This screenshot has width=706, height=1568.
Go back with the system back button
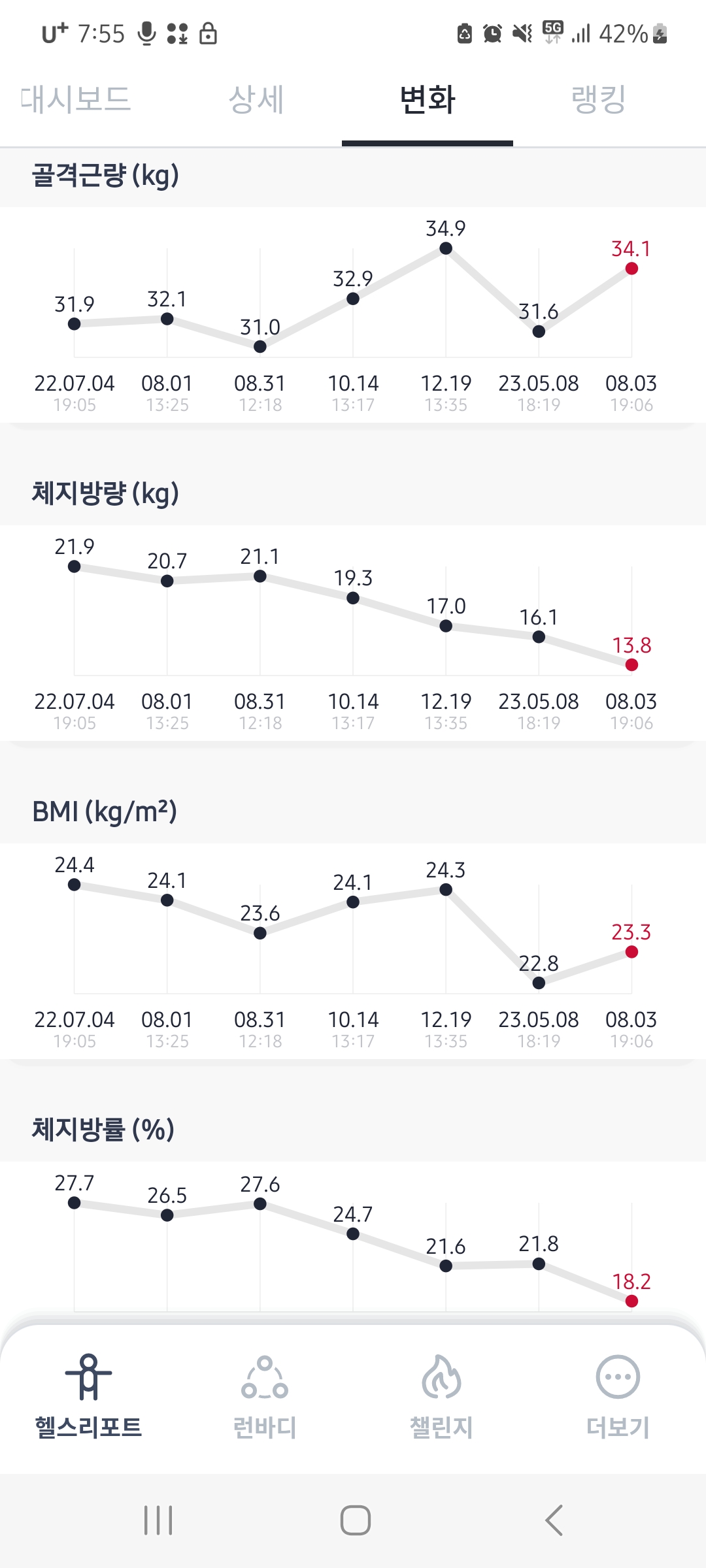click(x=554, y=1520)
